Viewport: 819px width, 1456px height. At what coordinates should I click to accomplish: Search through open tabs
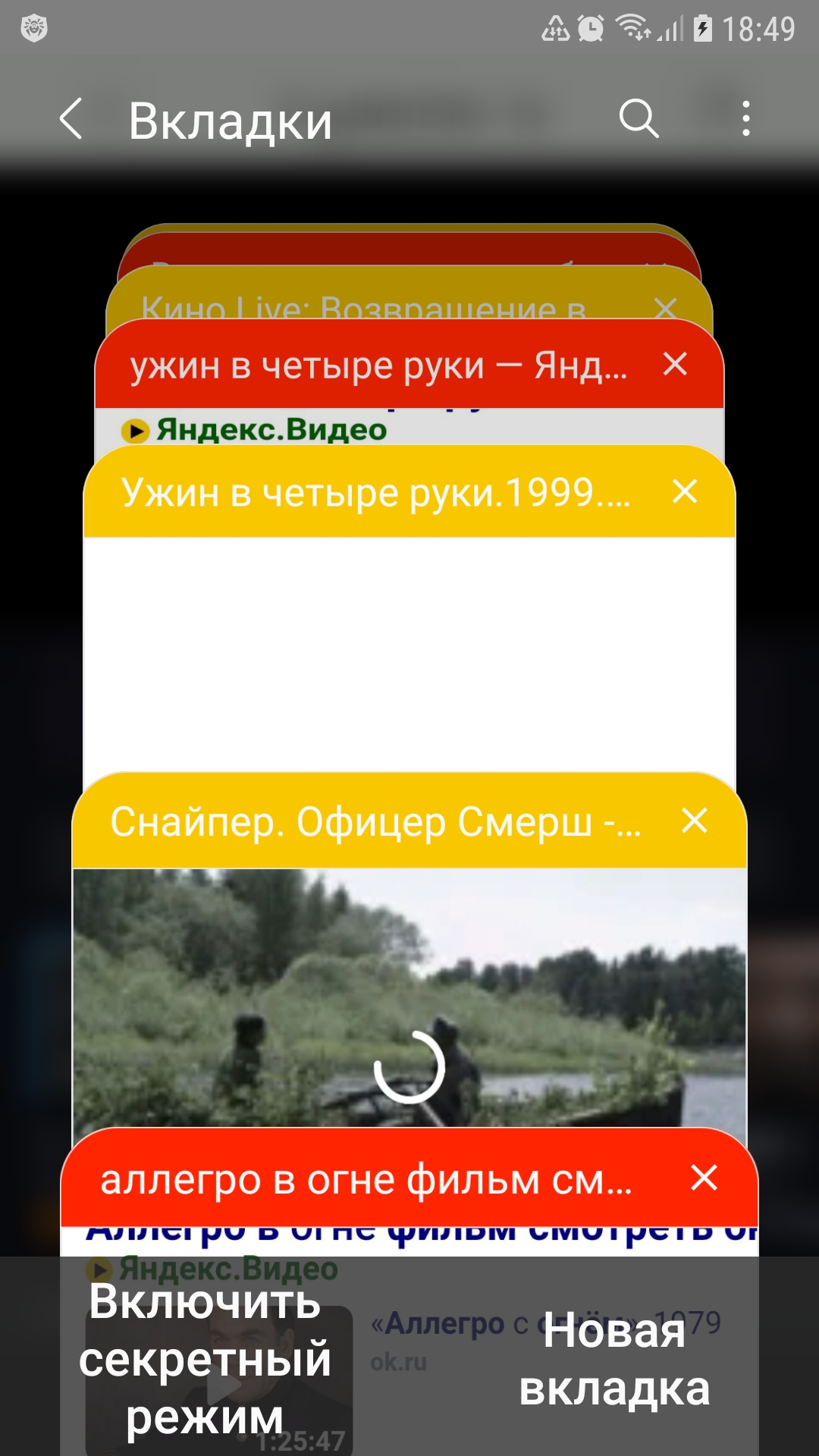click(x=639, y=119)
